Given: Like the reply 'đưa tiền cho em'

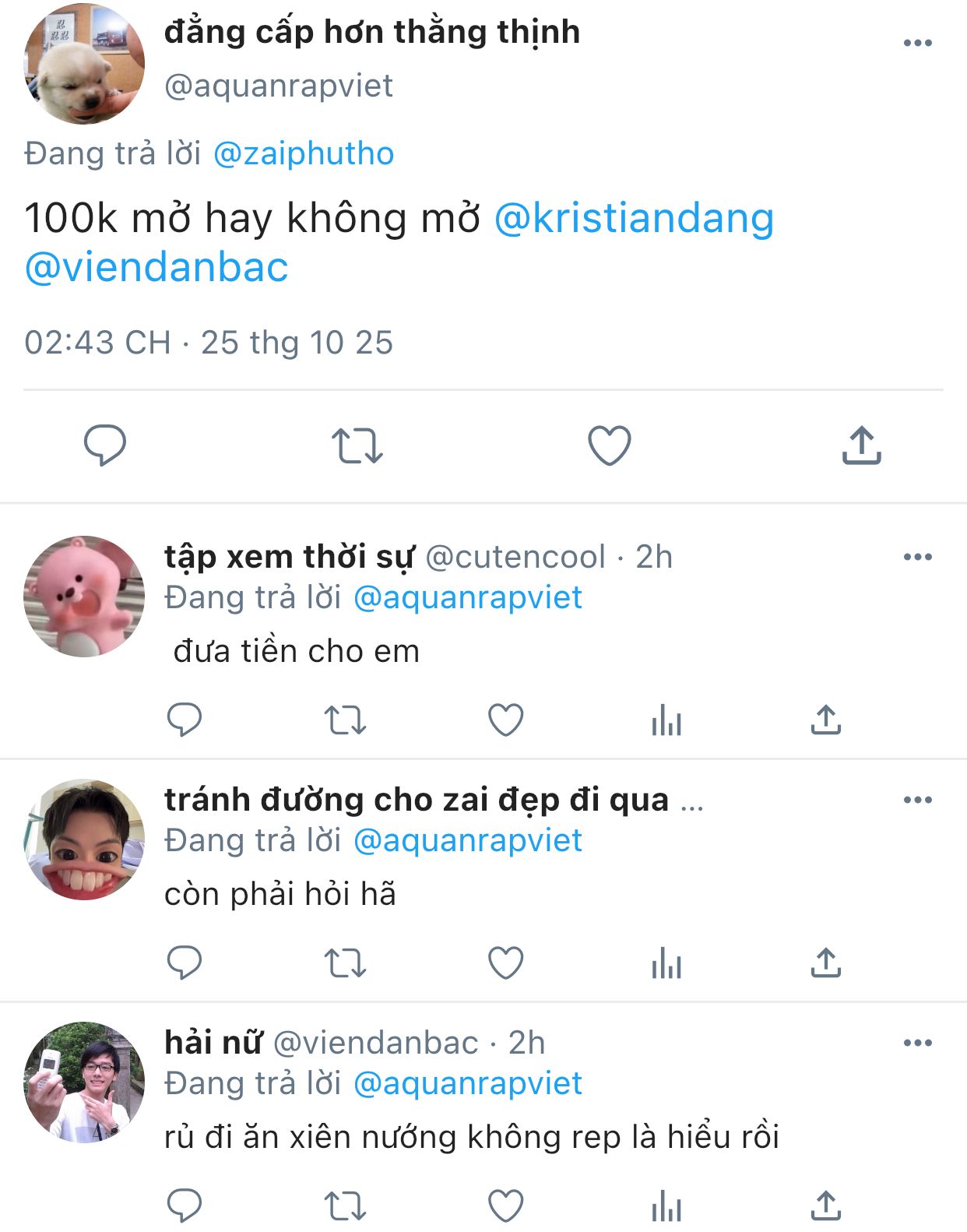Looking at the screenshot, I should (505, 720).
